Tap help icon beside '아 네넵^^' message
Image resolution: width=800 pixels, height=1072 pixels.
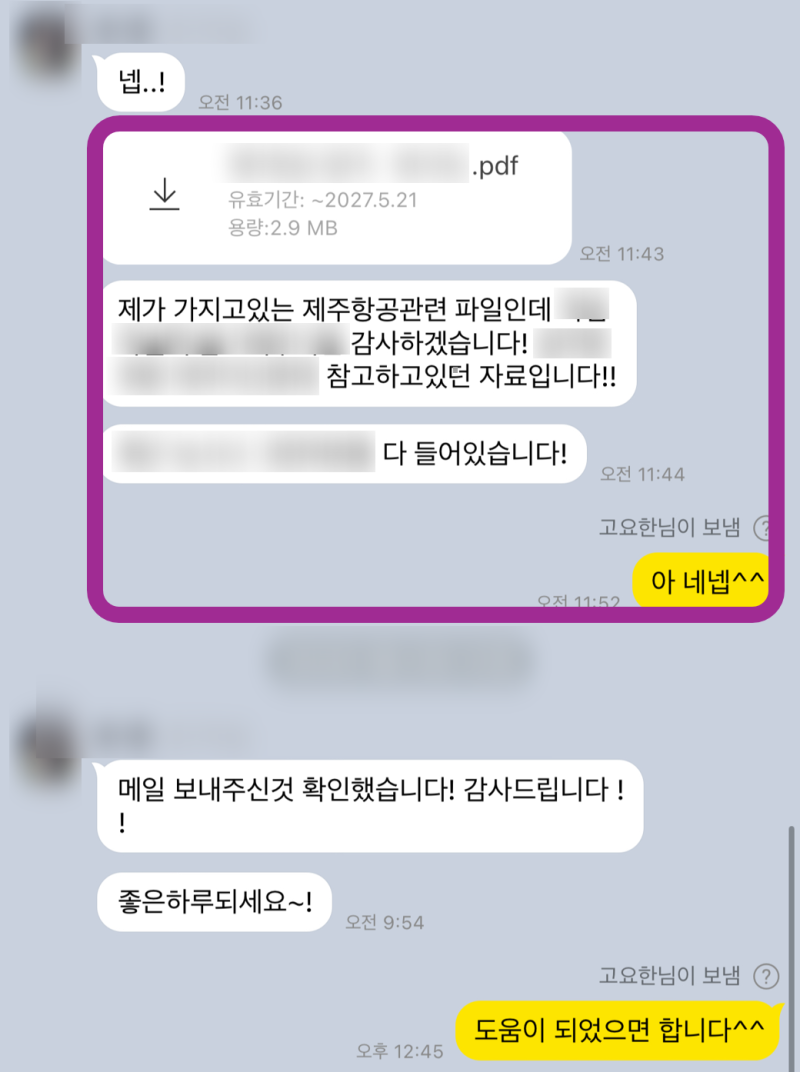point(764,527)
